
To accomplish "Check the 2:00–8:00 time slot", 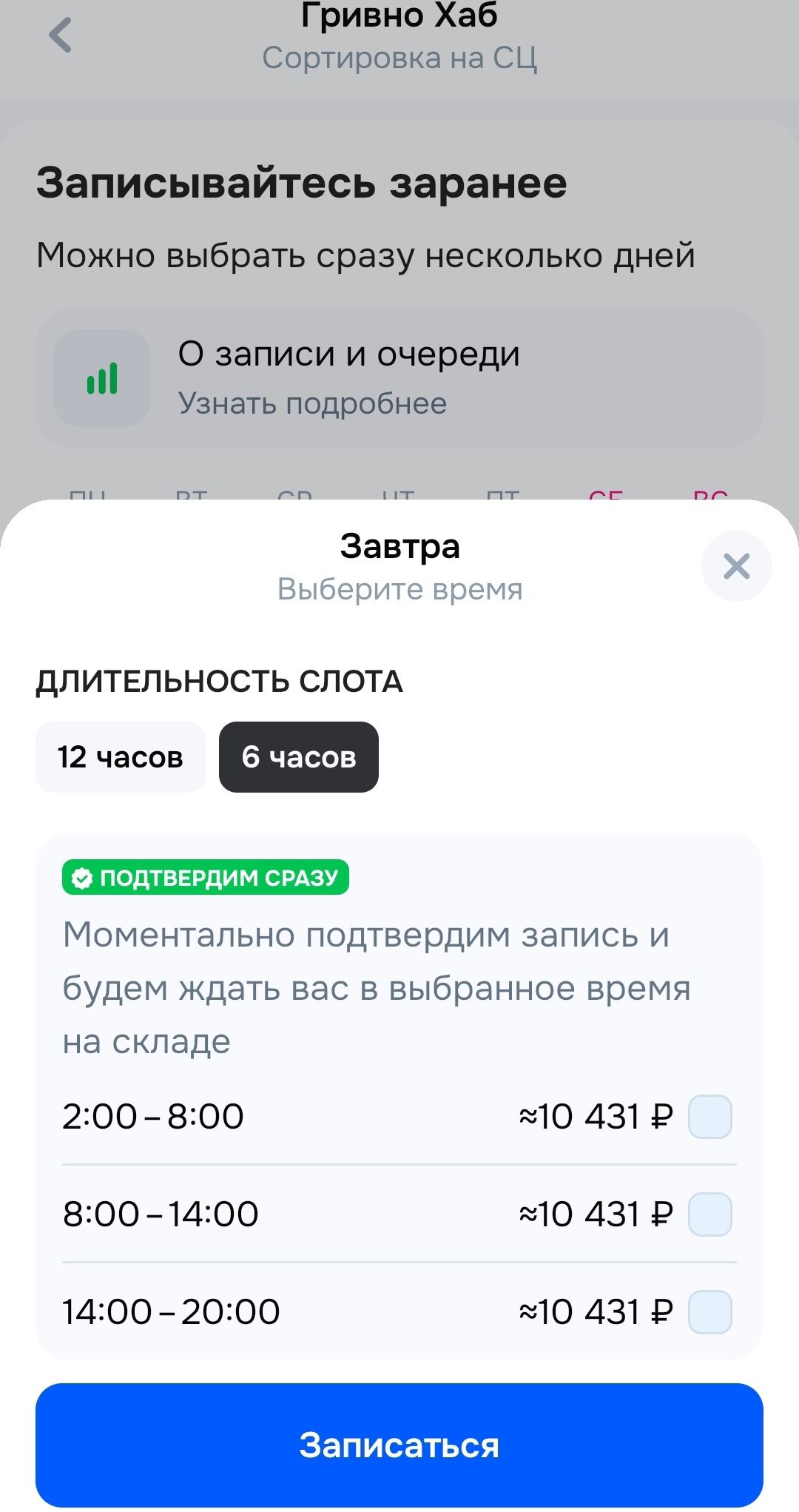I will pos(709,1117).
